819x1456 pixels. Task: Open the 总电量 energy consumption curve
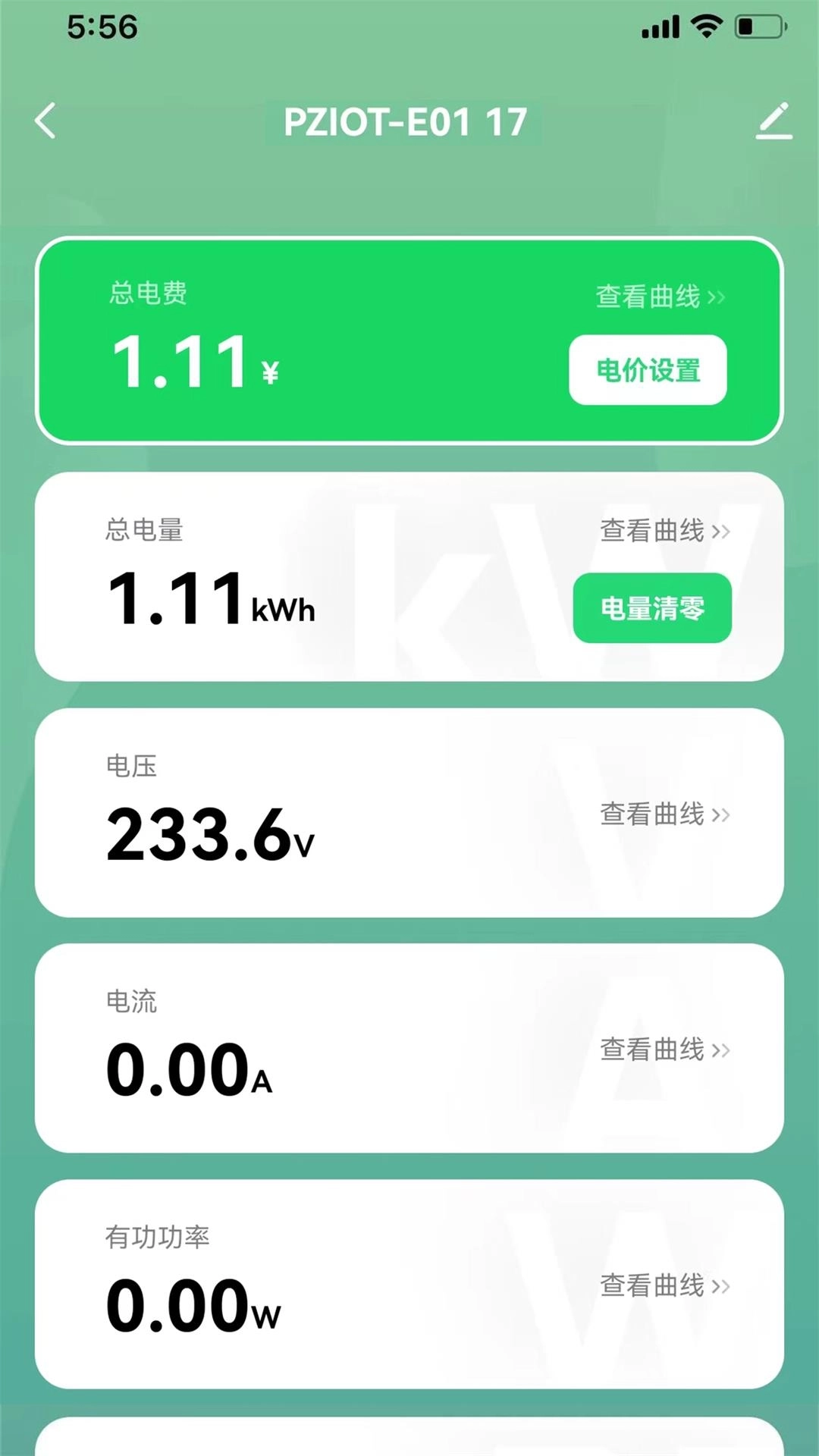652,532
